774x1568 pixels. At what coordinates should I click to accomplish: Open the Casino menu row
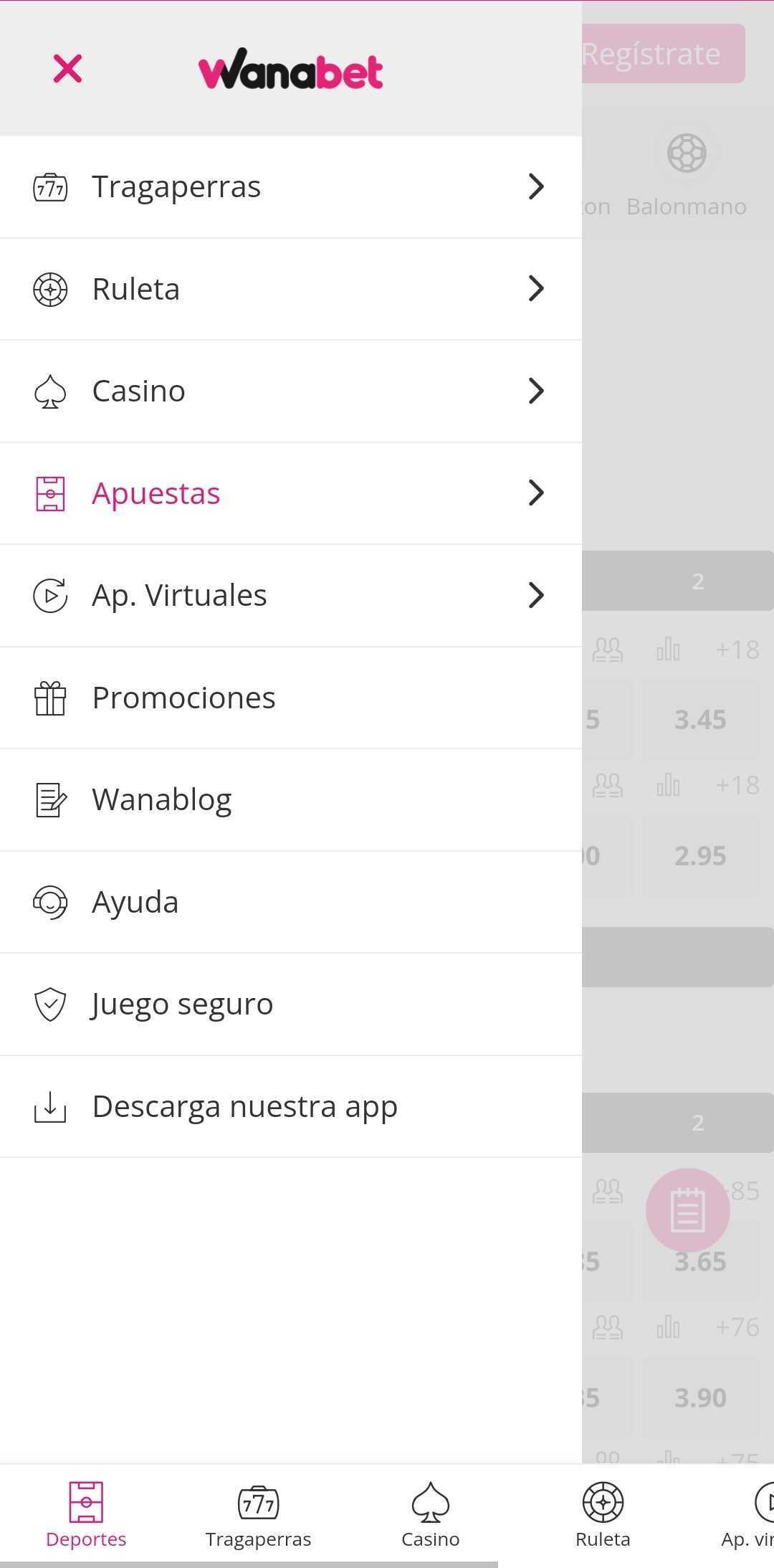point(290,391)
